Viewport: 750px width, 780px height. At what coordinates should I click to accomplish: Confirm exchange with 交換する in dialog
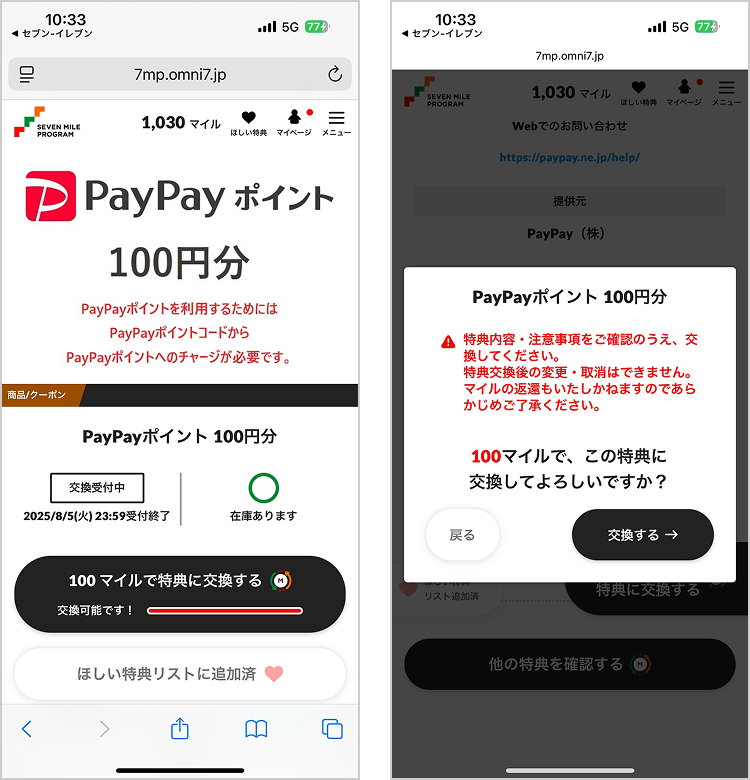(642, 535)
